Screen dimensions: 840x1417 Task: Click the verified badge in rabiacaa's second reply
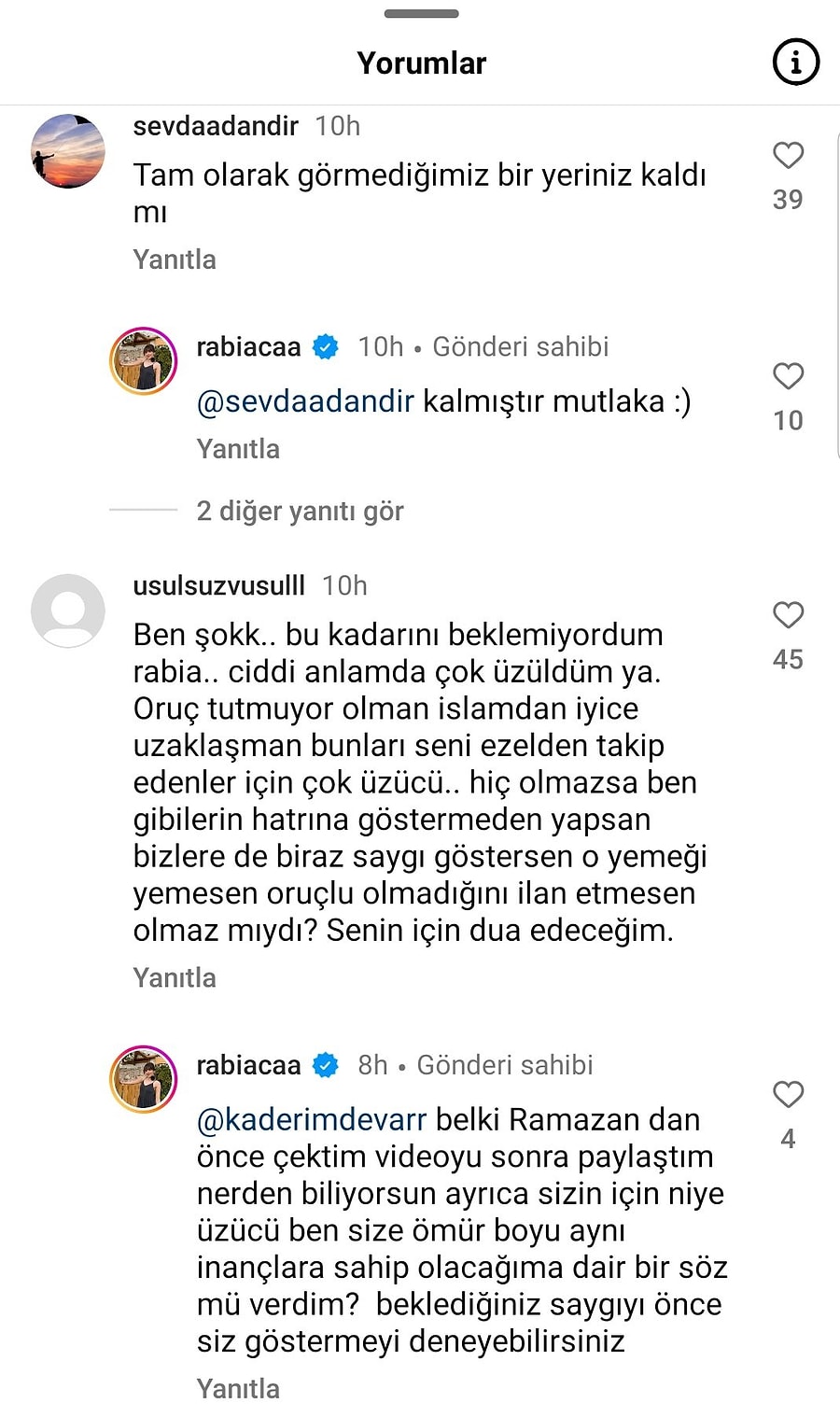click(x=325, y=1064)
